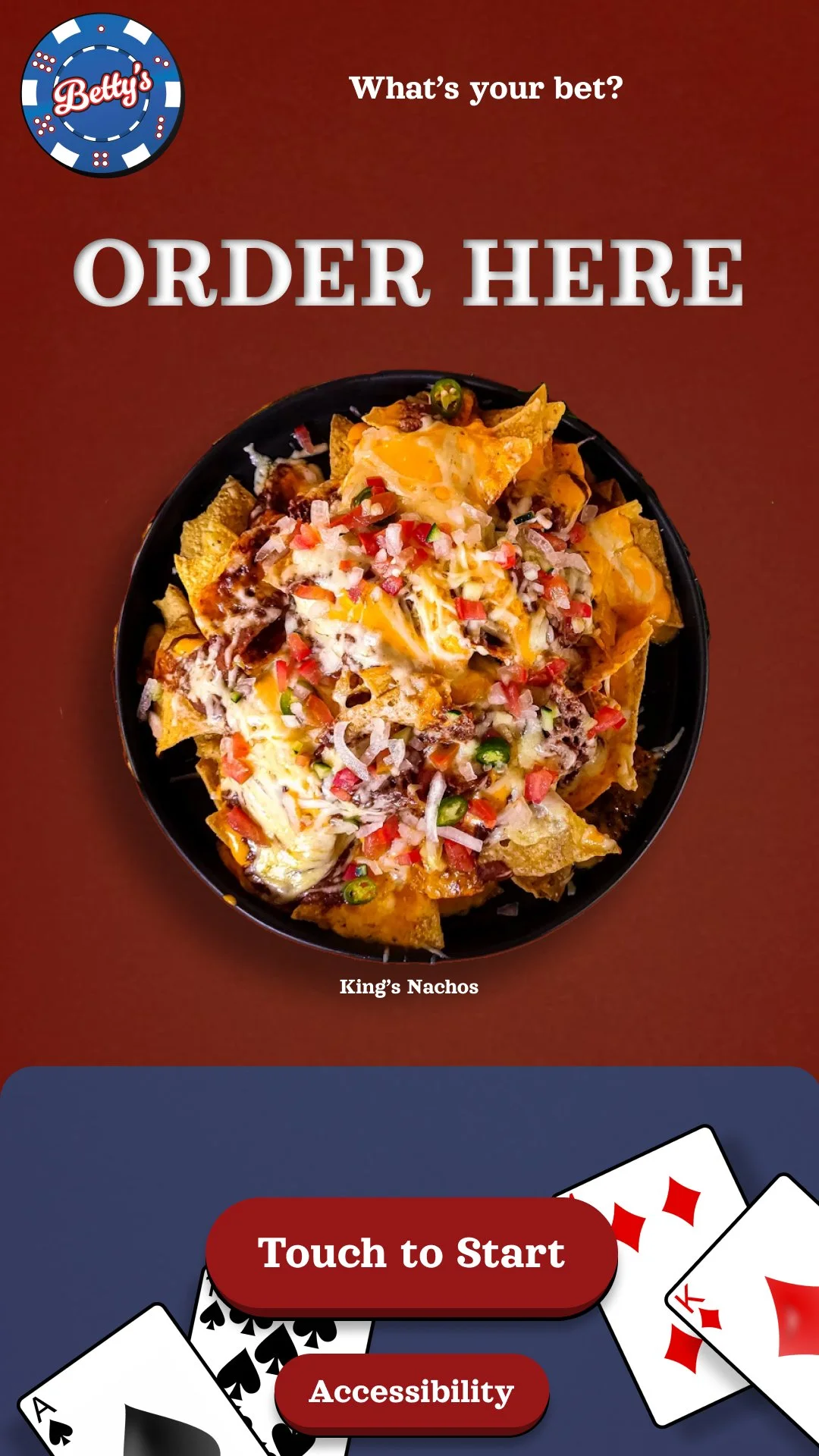
Task: Open the Accessibility options
Action: [x=411, y=1392]
